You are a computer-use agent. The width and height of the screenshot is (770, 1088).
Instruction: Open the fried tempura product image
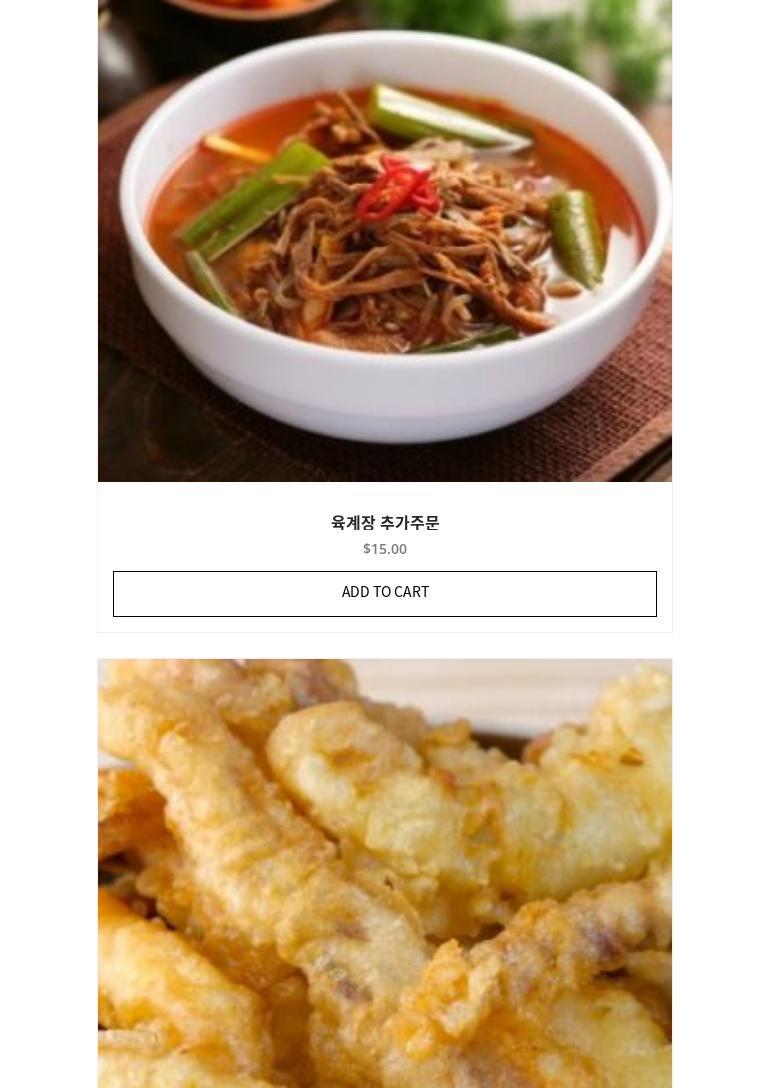point(384,872)
